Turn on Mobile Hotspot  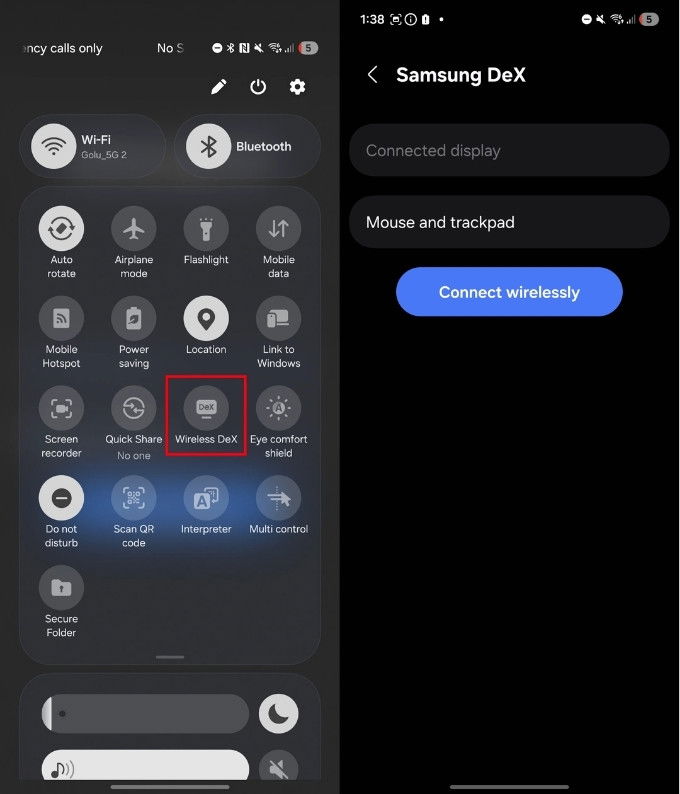point(61,319)
